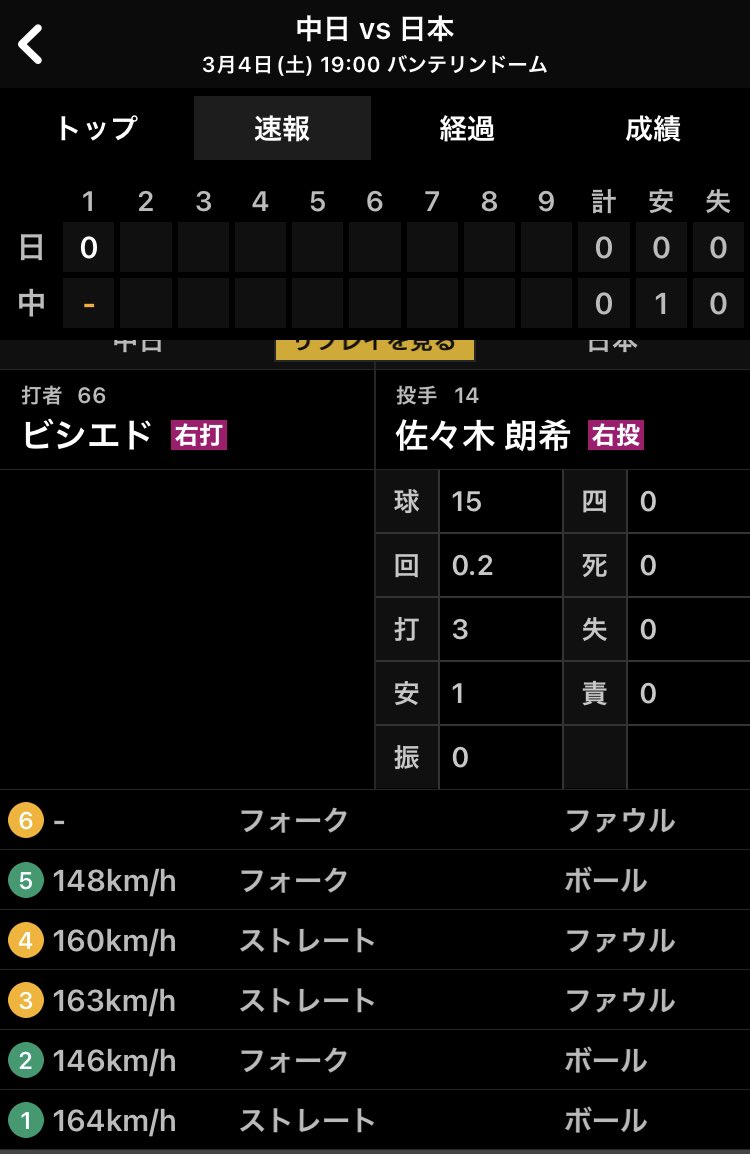Go back with the top-left arrow
Image resolution: width=750 pixels, height=1154 pixels.
(31, 45)
